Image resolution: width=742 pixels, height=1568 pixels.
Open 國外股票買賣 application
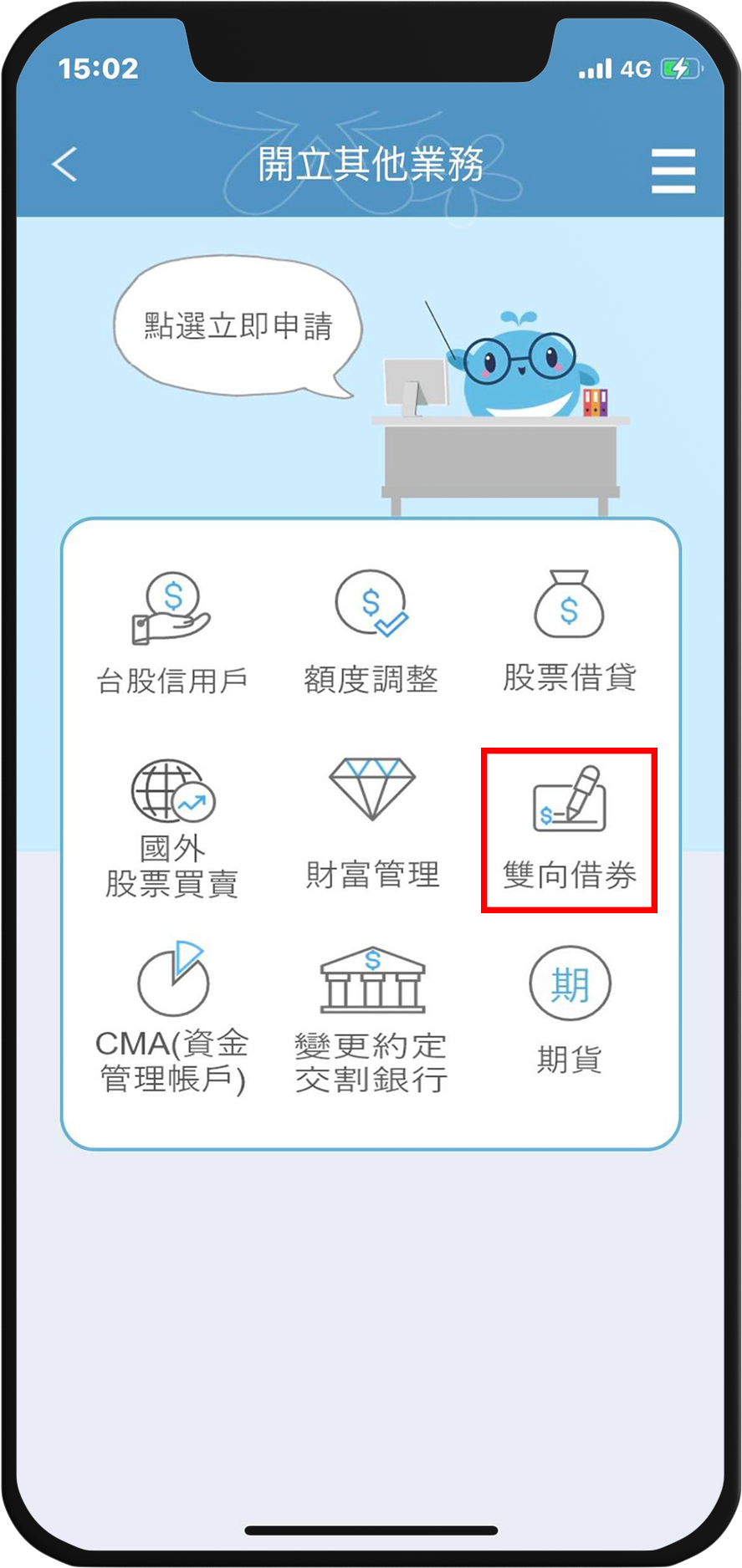pyautogui.click(x=172, y=828)
